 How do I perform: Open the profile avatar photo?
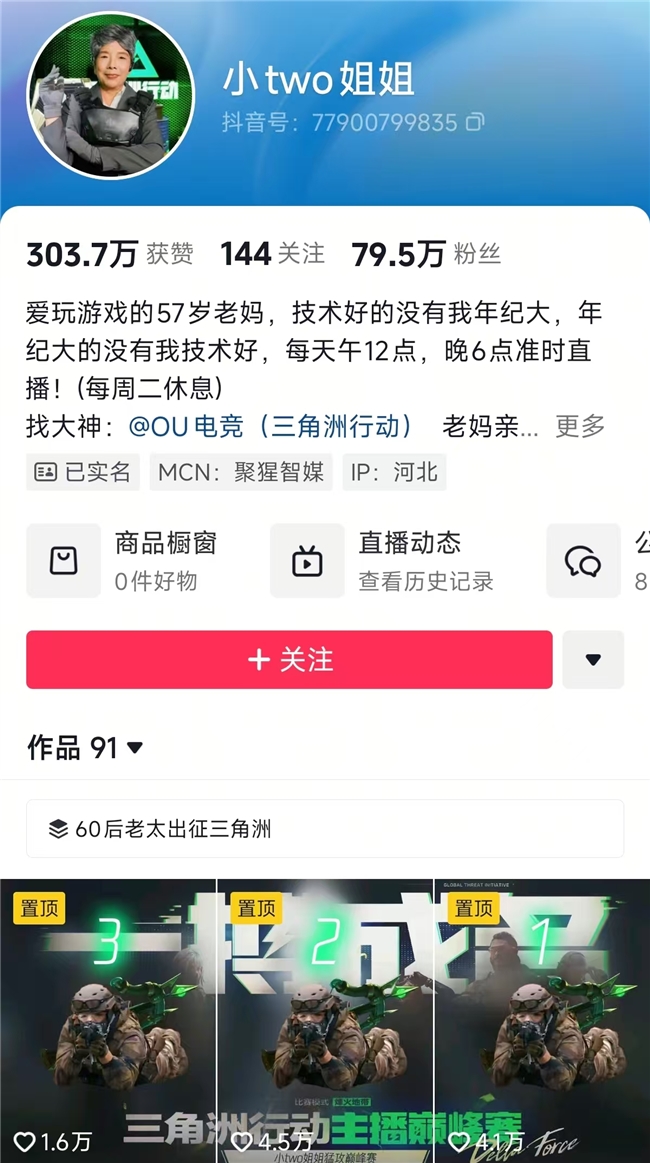coord(110,96)
